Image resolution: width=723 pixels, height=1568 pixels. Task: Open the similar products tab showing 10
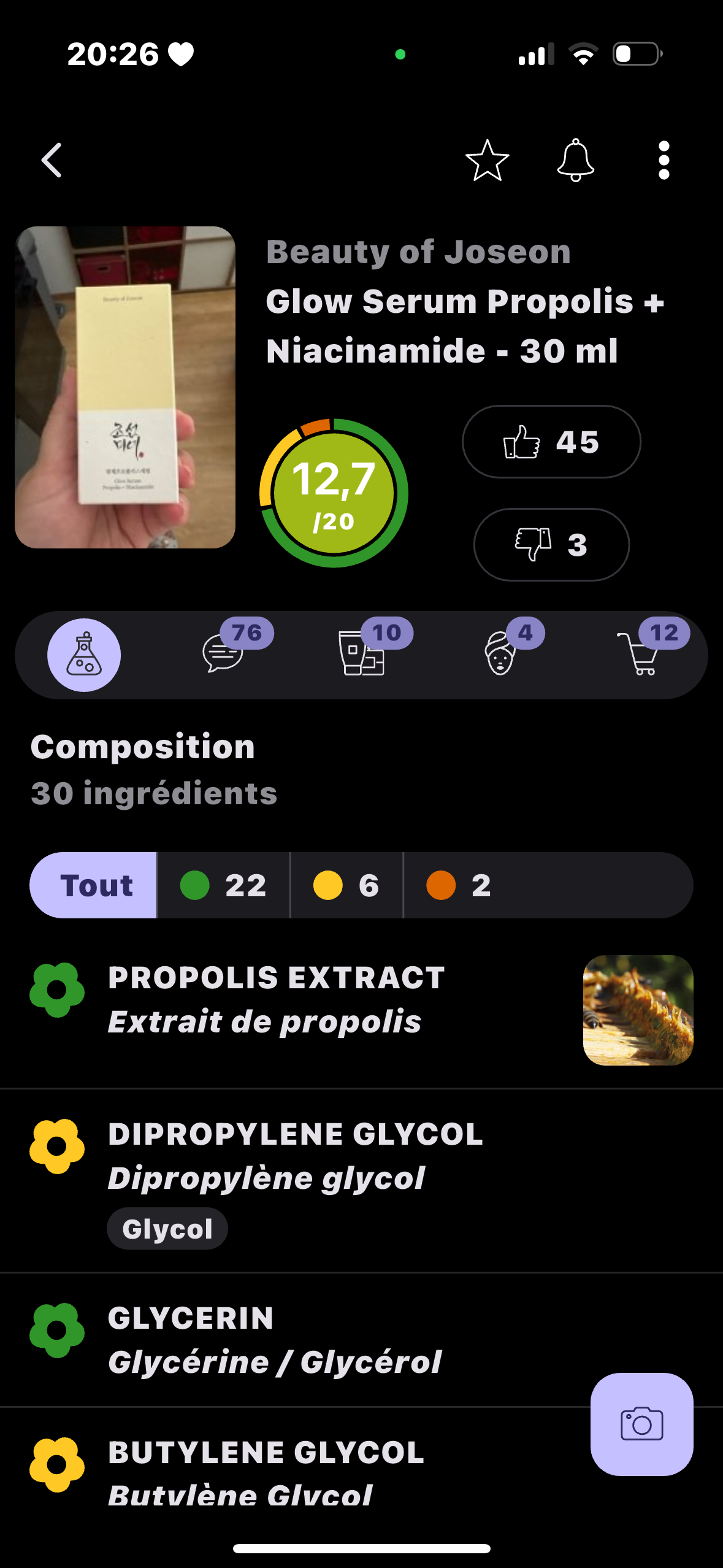click(363, 654)
